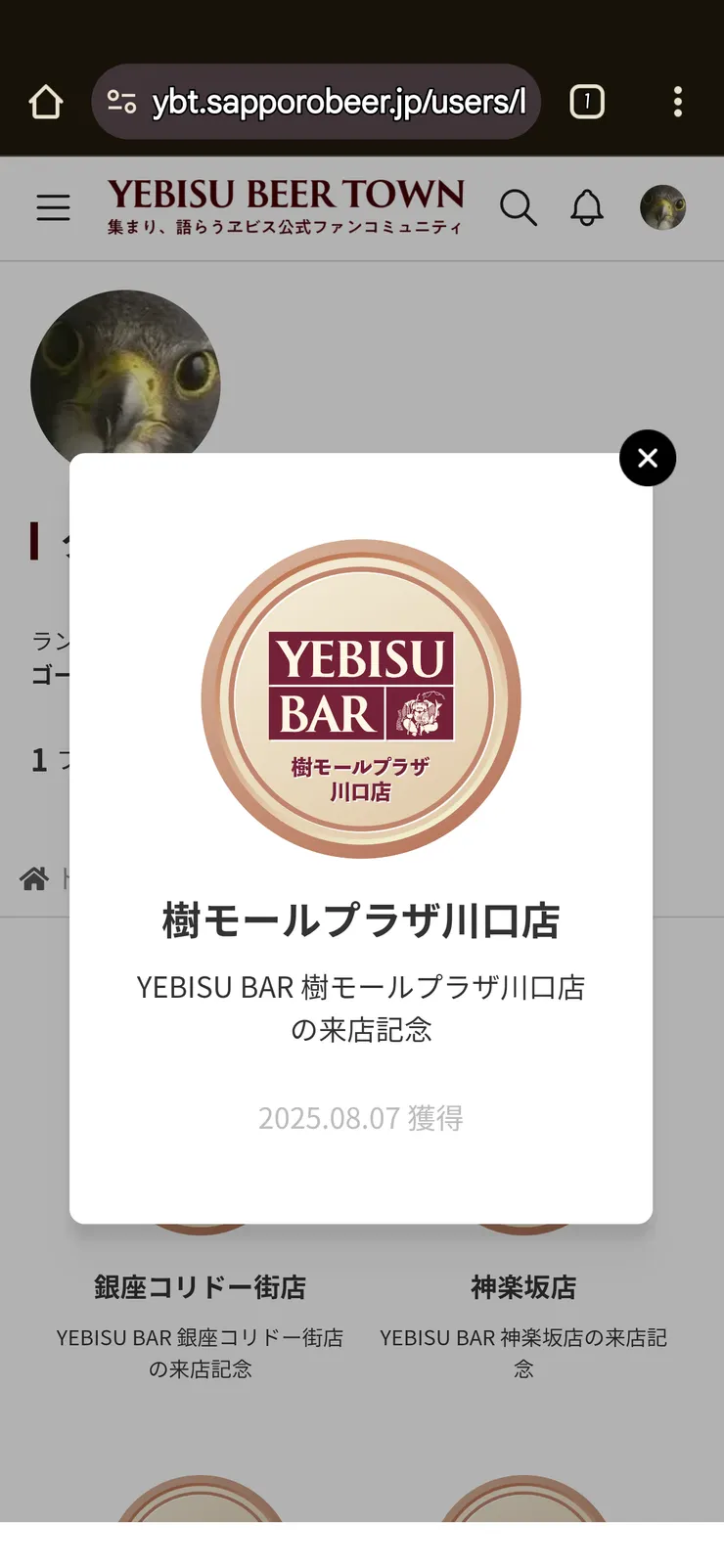Open the browser overflow three-dot menu
Viewport: 724px width, 1568px height.
[678, 101]
